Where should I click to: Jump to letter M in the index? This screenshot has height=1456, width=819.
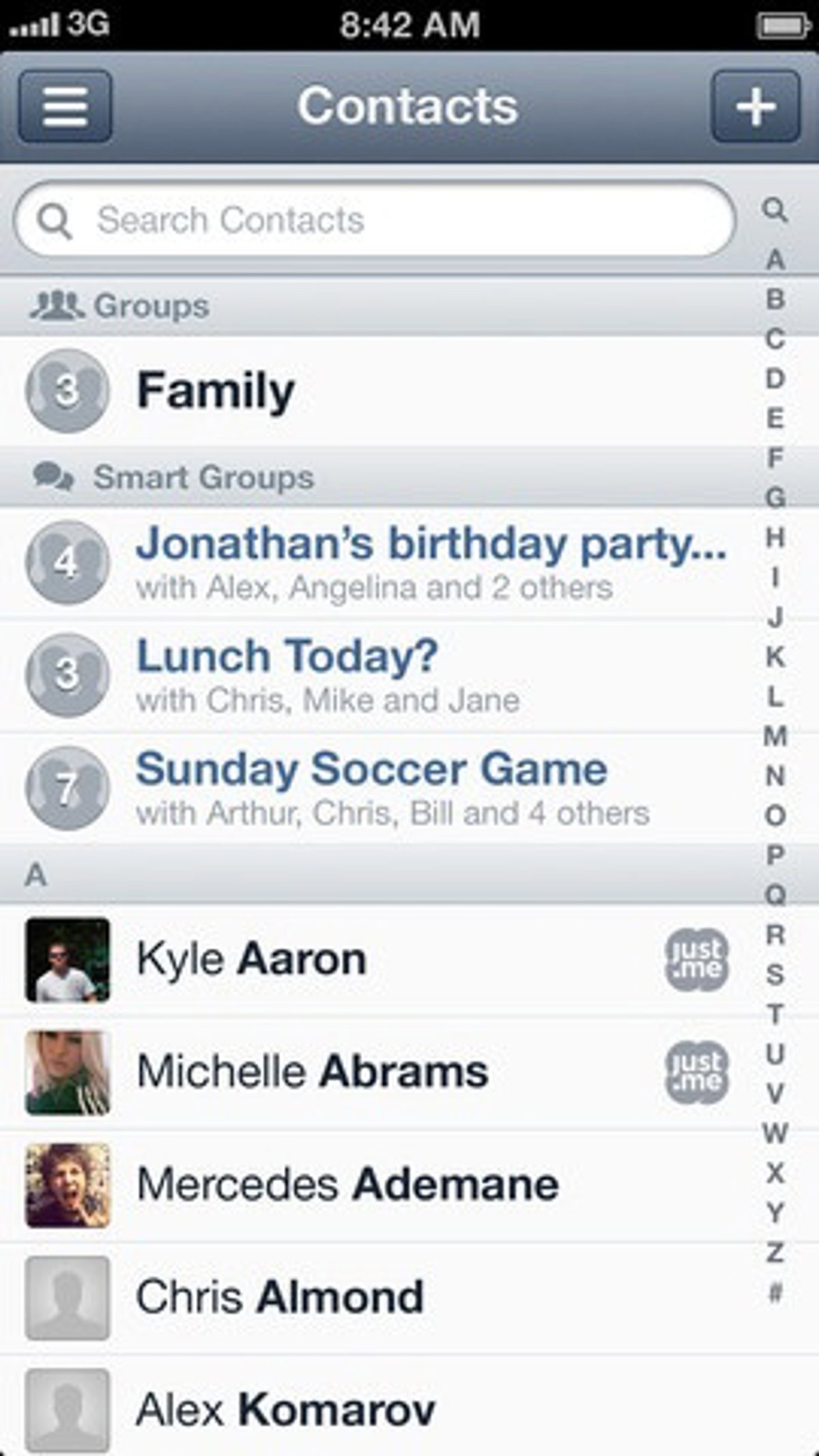point(775,736)
